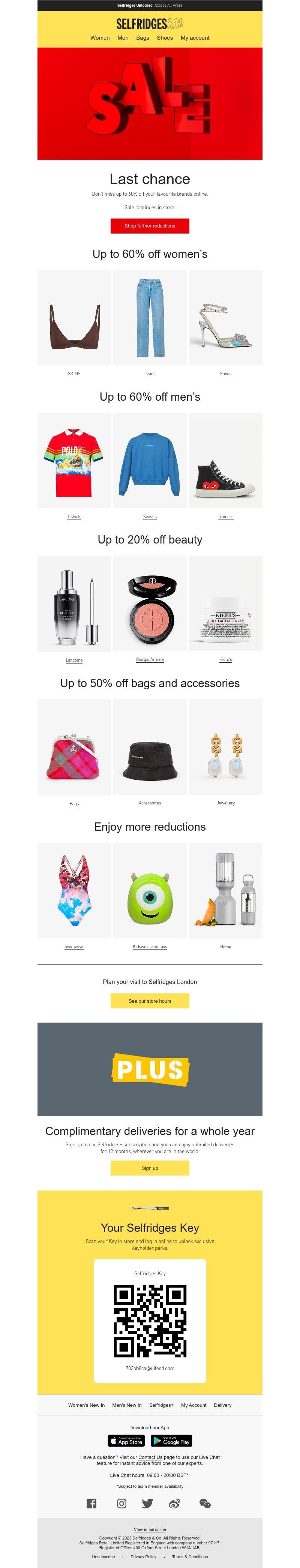Image resolution: width=300 pixels, height=1568 pixels.
Task: Unsubscribe from this email
Action: coord(103,1556)
